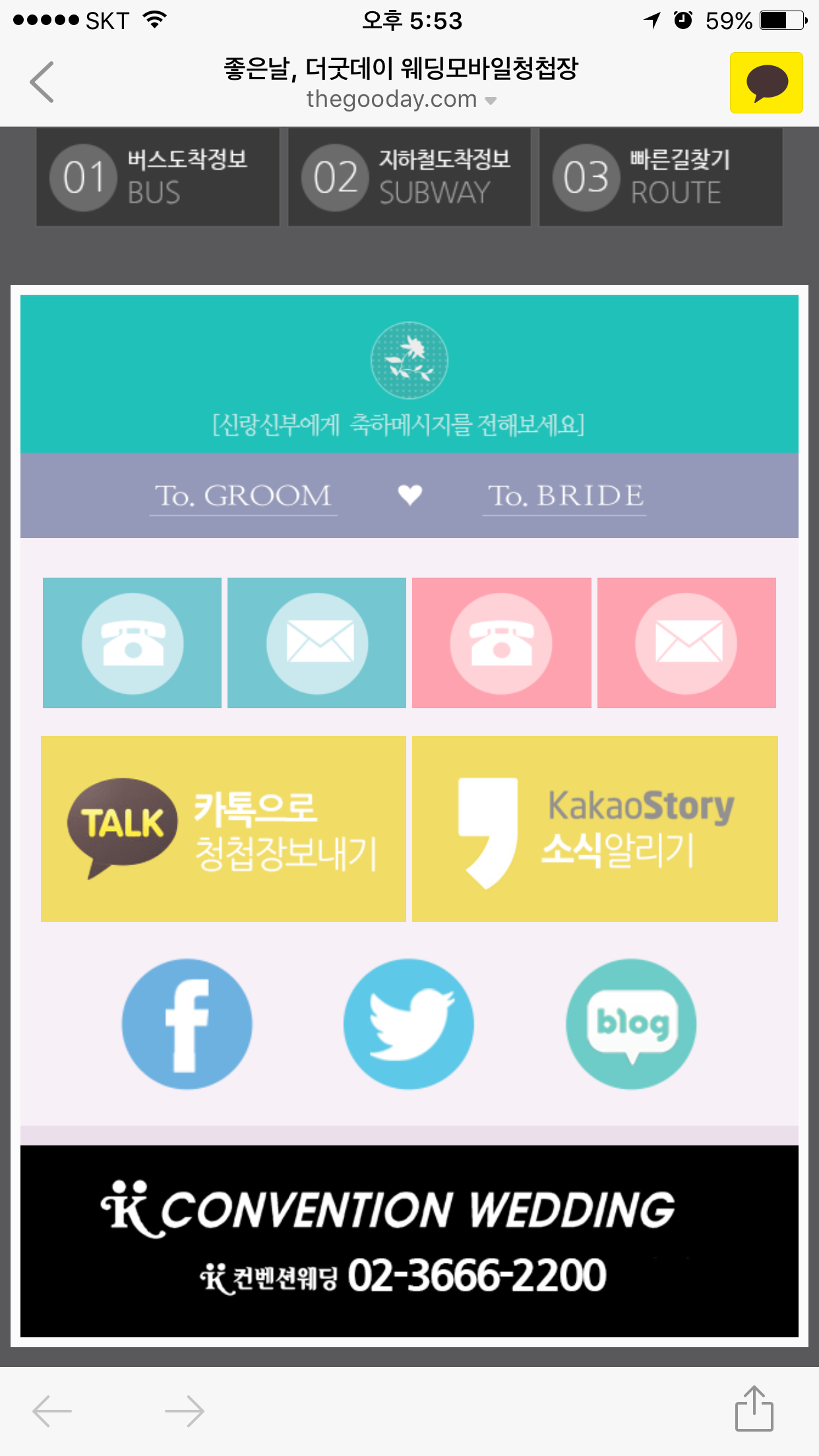Share the invitation on Twitter
The height and width of the screenshot is (1456, 819).
point(409,1023)
